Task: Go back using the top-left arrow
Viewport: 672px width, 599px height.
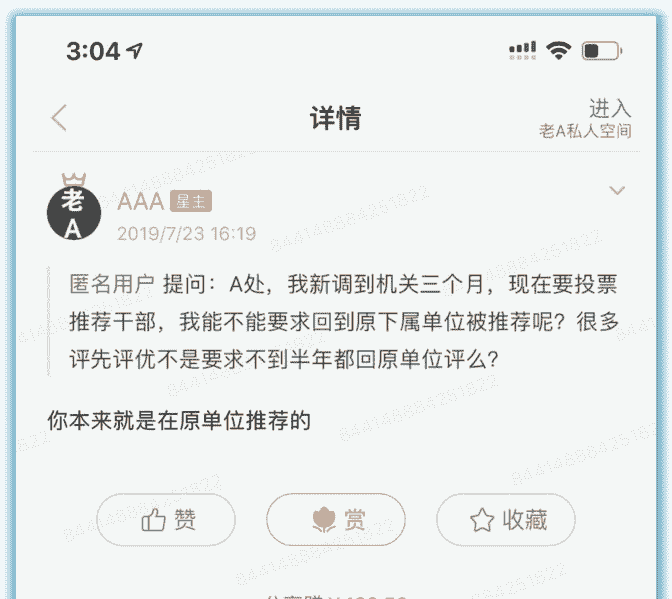Action: tap(59, 118)
